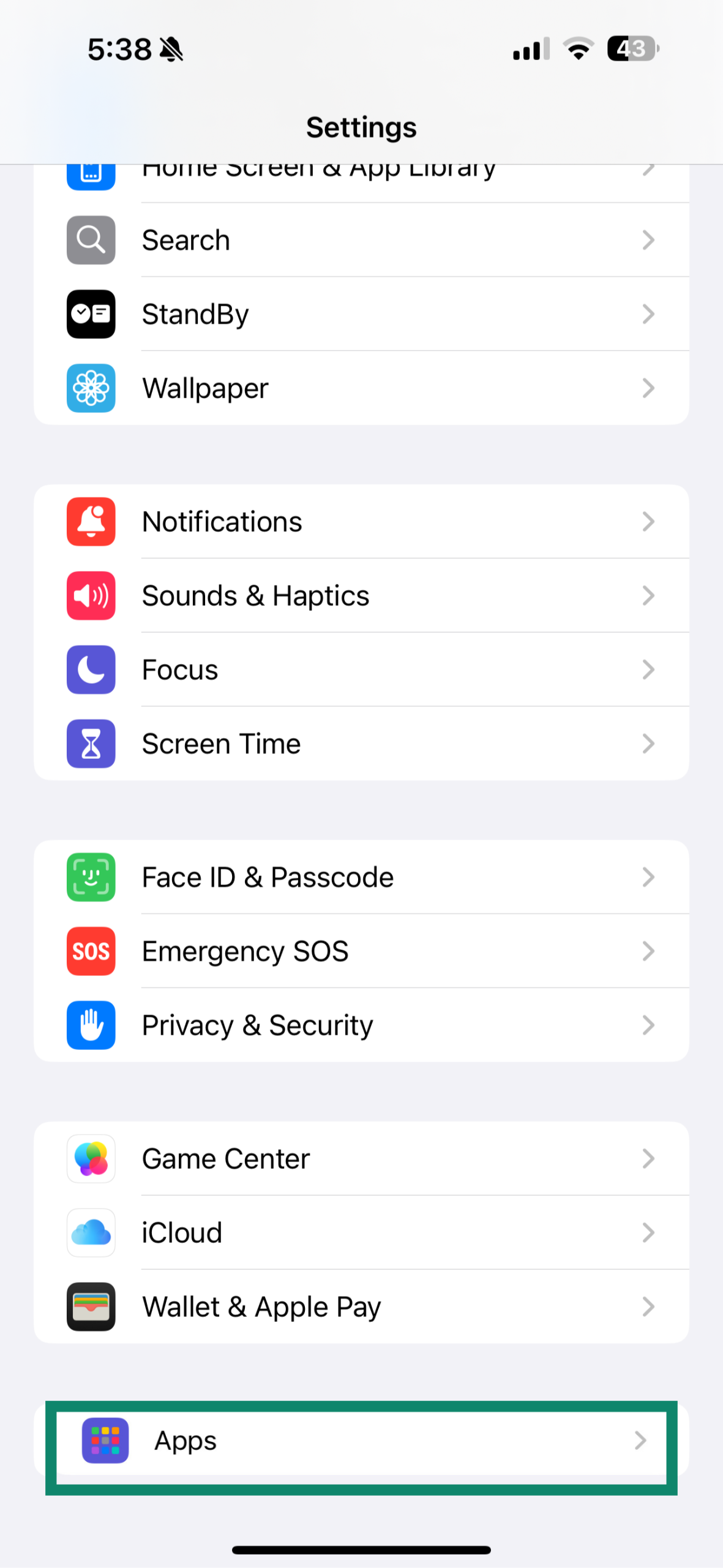The height and width of the screenshot is (1568, 723).
Task: Open the Notifications settings
Action: tap(361, 521)
